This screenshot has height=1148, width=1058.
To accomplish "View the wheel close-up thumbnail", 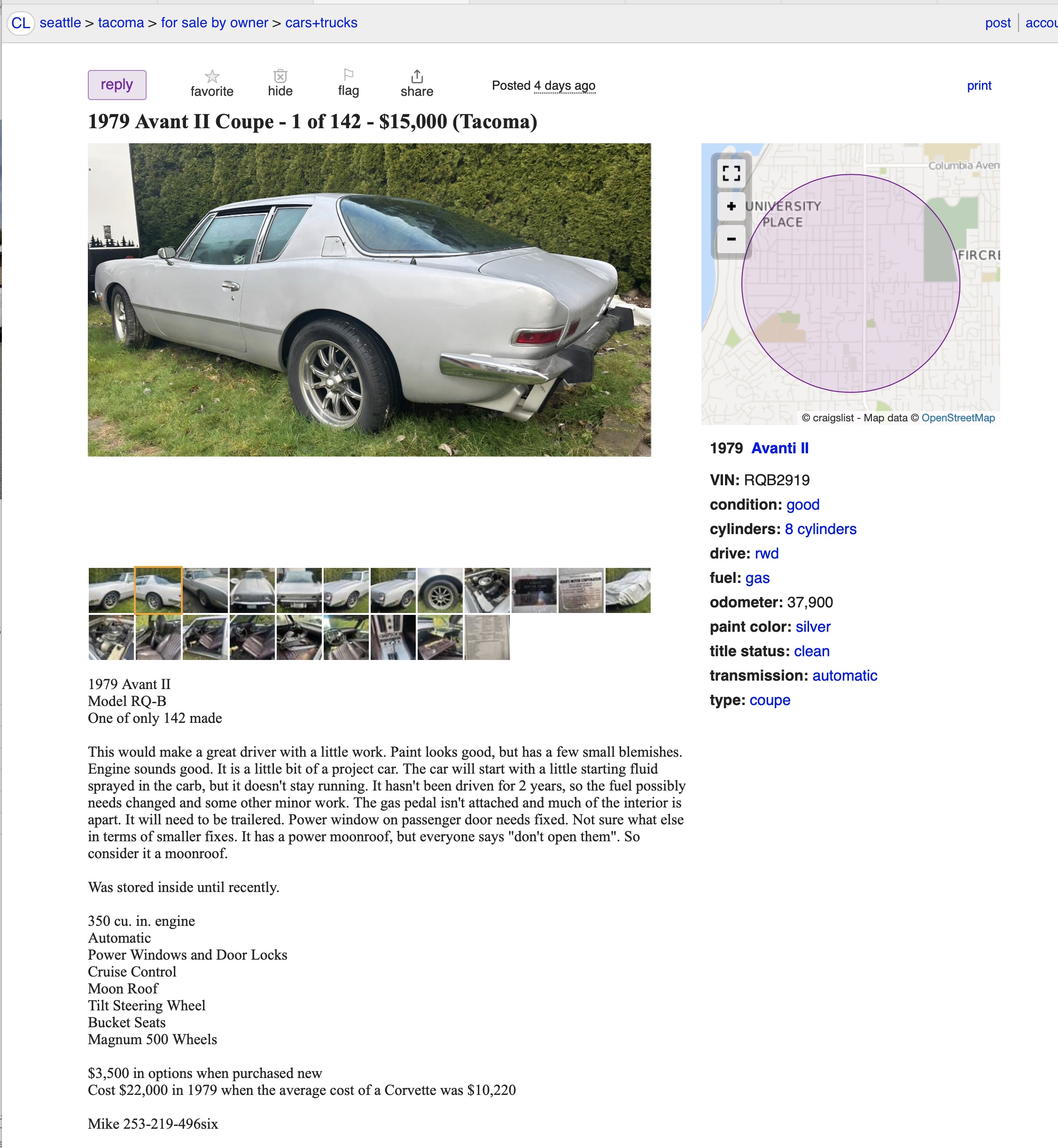I will (x=440, y=590).
